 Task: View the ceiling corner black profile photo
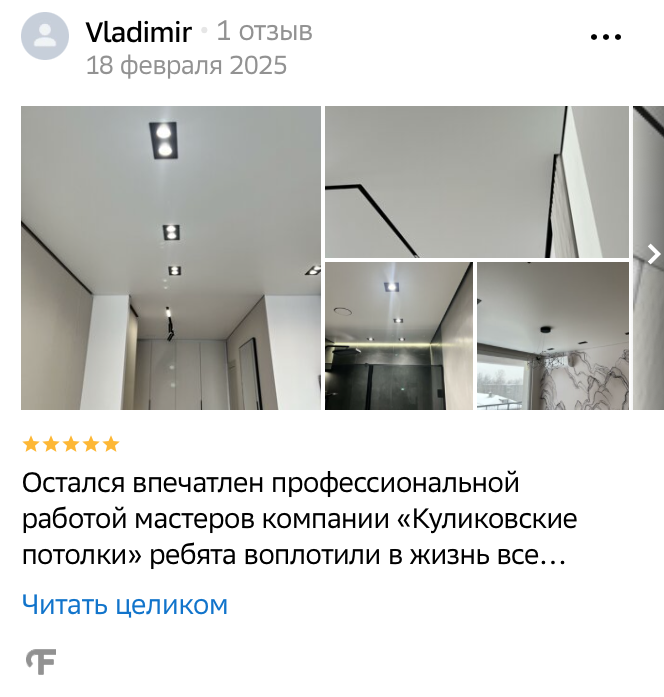tap(476, 182)
